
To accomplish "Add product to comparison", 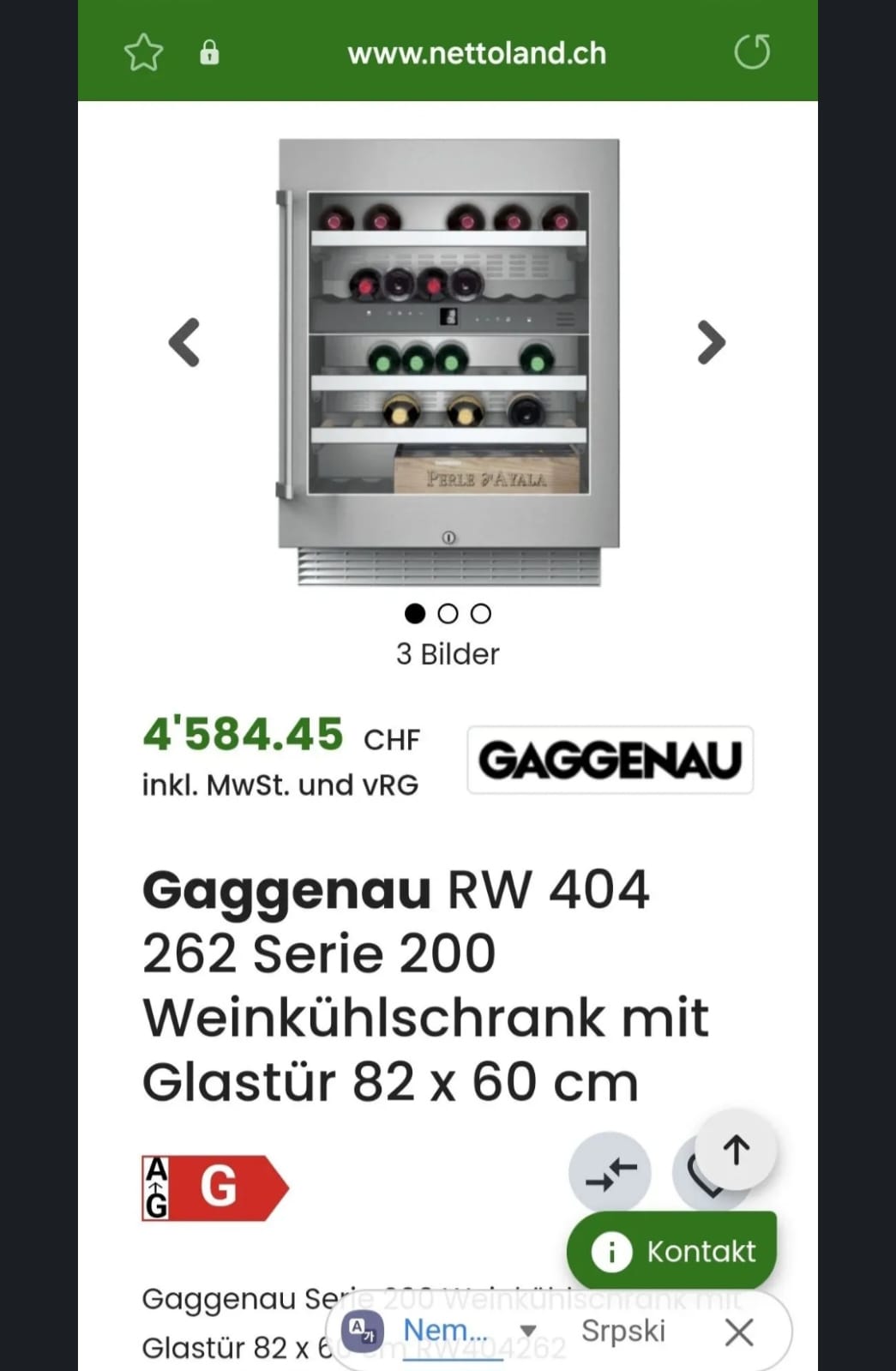I will (x=610, y=1174).
